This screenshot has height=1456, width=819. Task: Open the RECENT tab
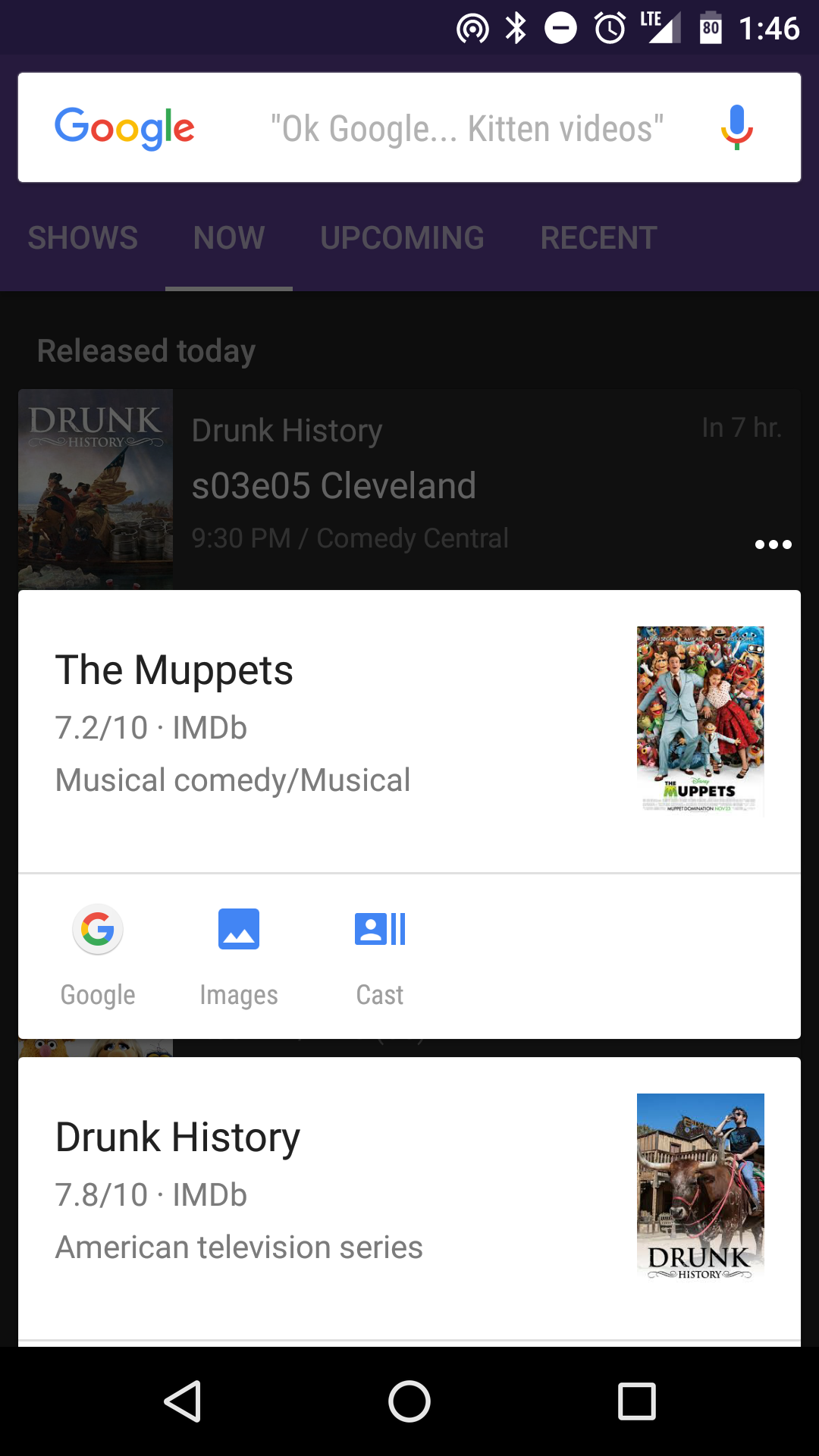[x=598, y=237]
